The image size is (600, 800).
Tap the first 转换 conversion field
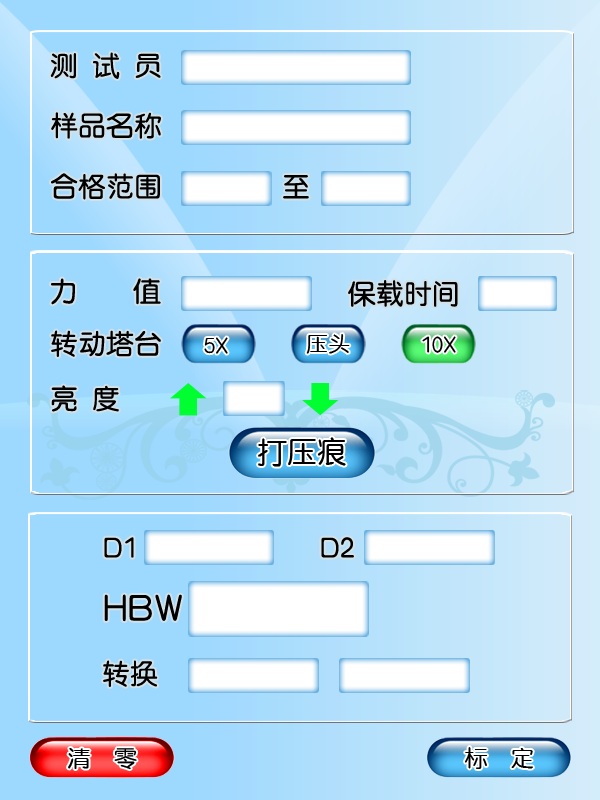point(253,675)
